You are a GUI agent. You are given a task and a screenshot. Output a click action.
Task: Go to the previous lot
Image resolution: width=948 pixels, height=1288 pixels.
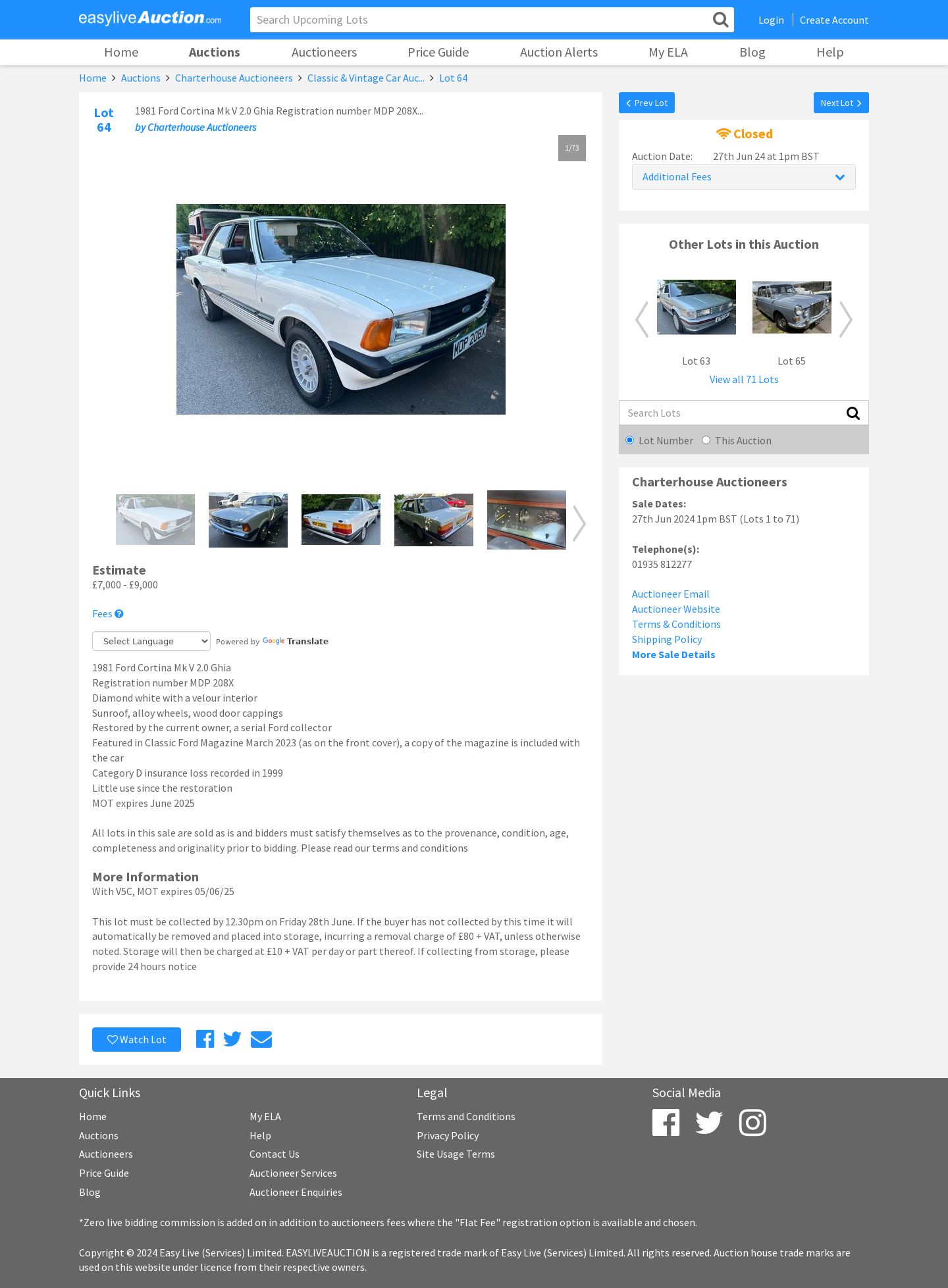[x=646, y=103]
